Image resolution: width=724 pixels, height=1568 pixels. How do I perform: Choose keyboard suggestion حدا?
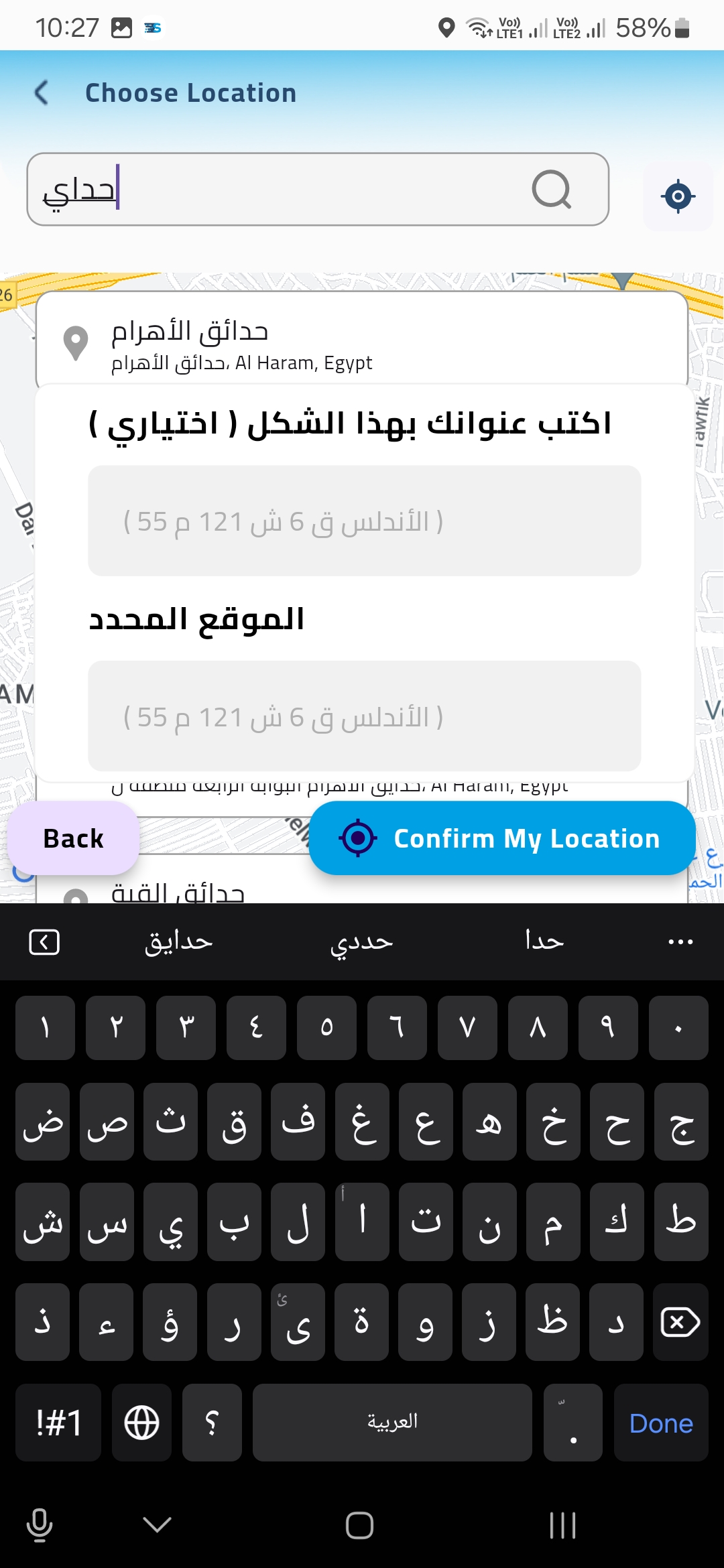(x=544, y=941)
